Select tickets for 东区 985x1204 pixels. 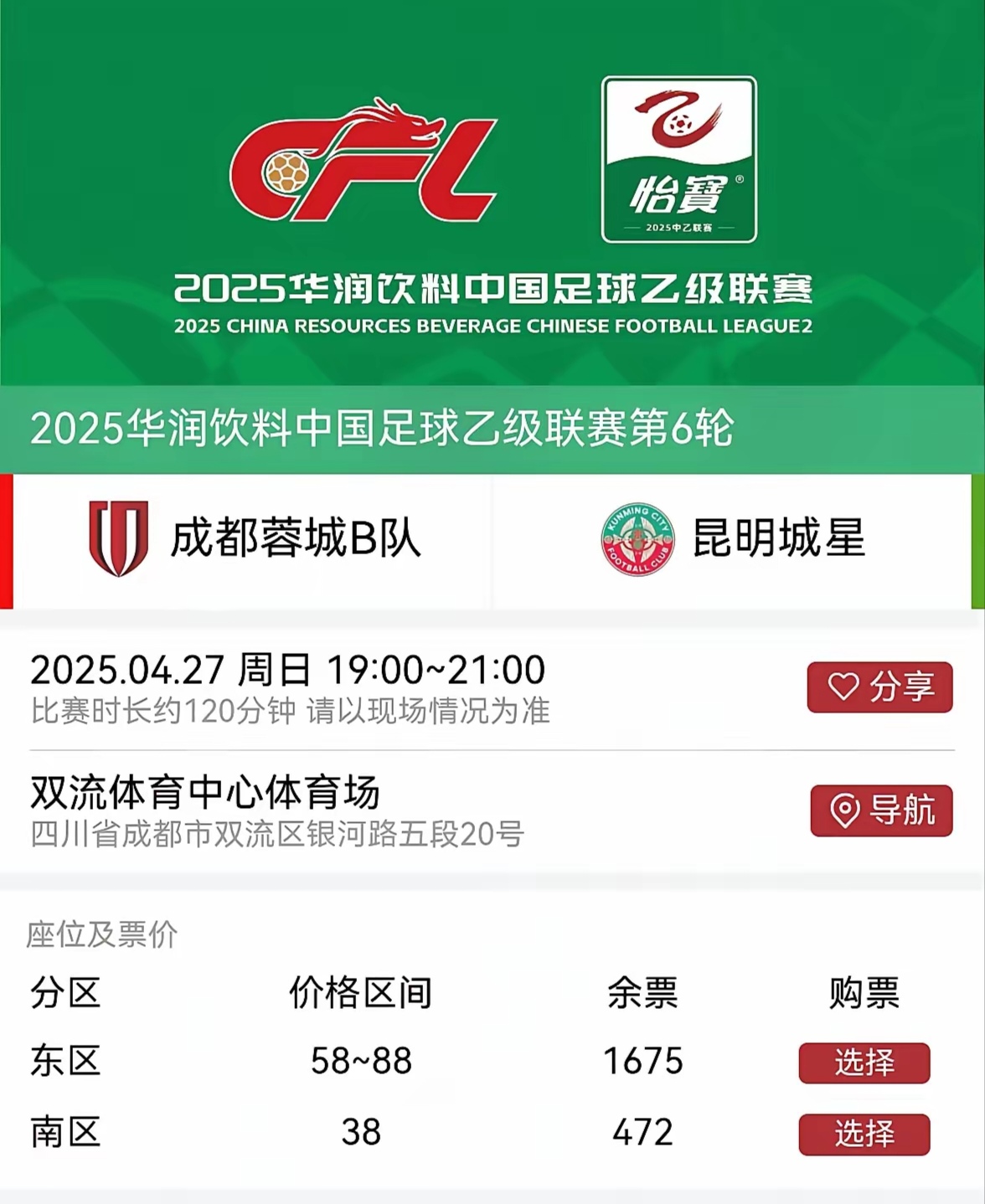(x=864, y=1063)
